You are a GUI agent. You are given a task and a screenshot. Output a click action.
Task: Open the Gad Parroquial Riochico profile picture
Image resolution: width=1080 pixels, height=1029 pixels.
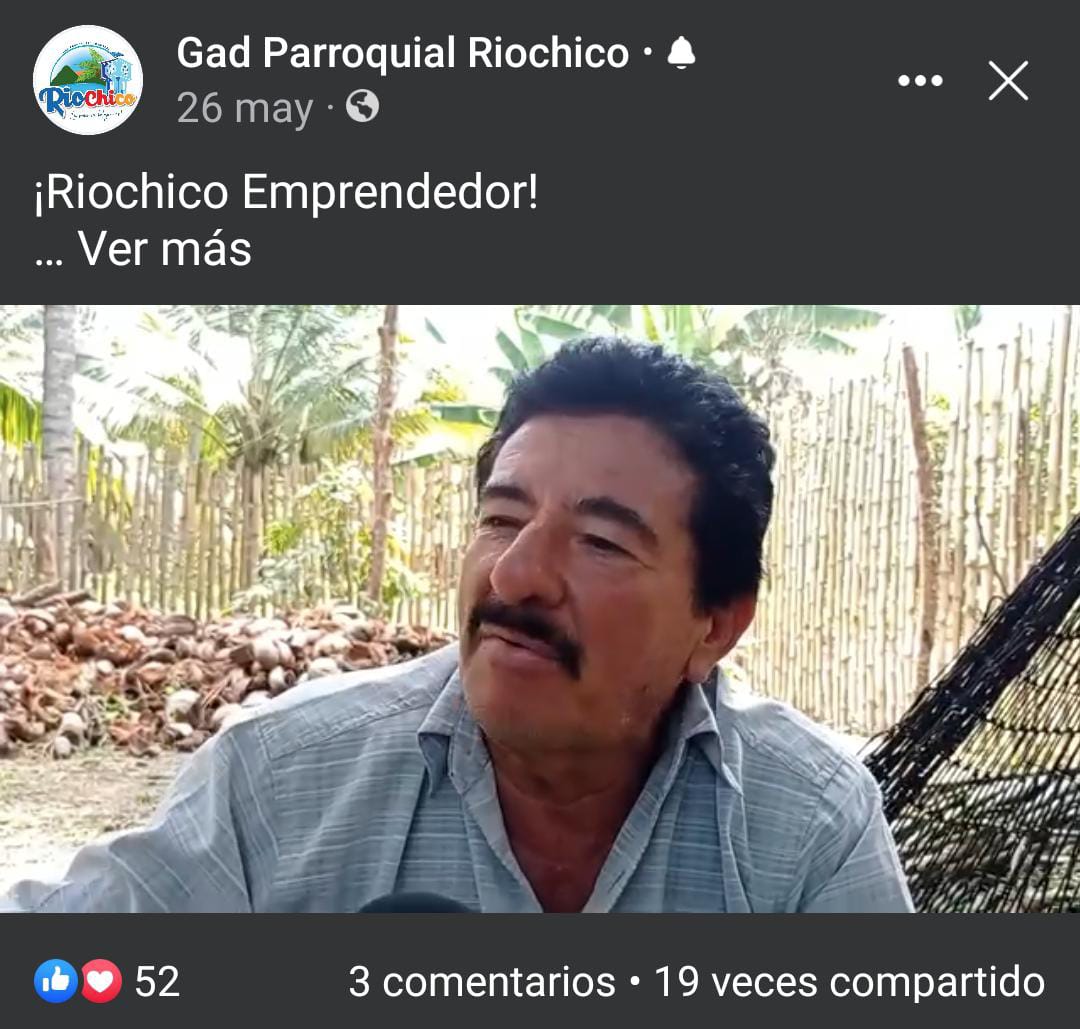(88, 80)
